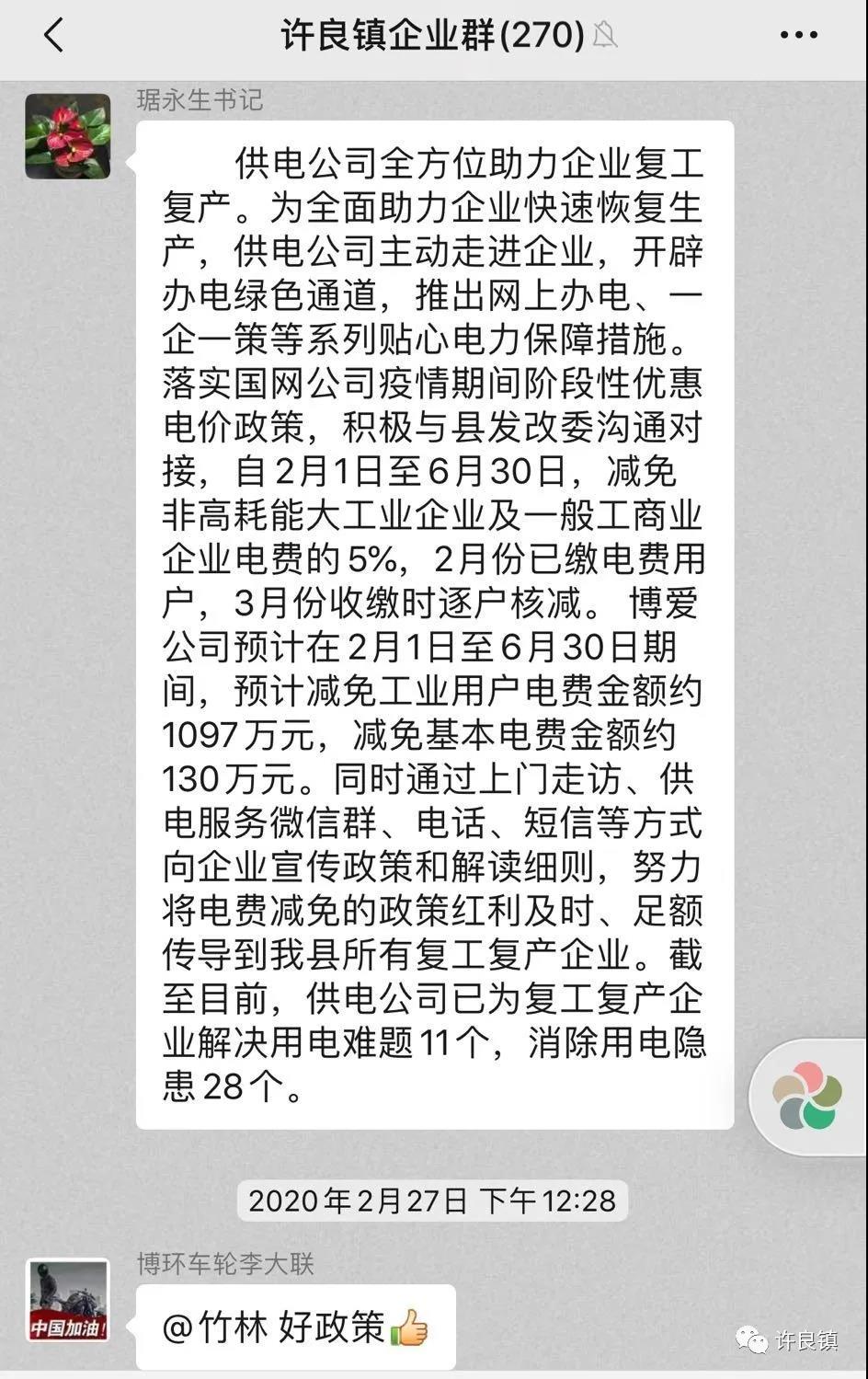The image size is (868, 1379).
Task: Go back from the group chat
Action: pos(53,37)
